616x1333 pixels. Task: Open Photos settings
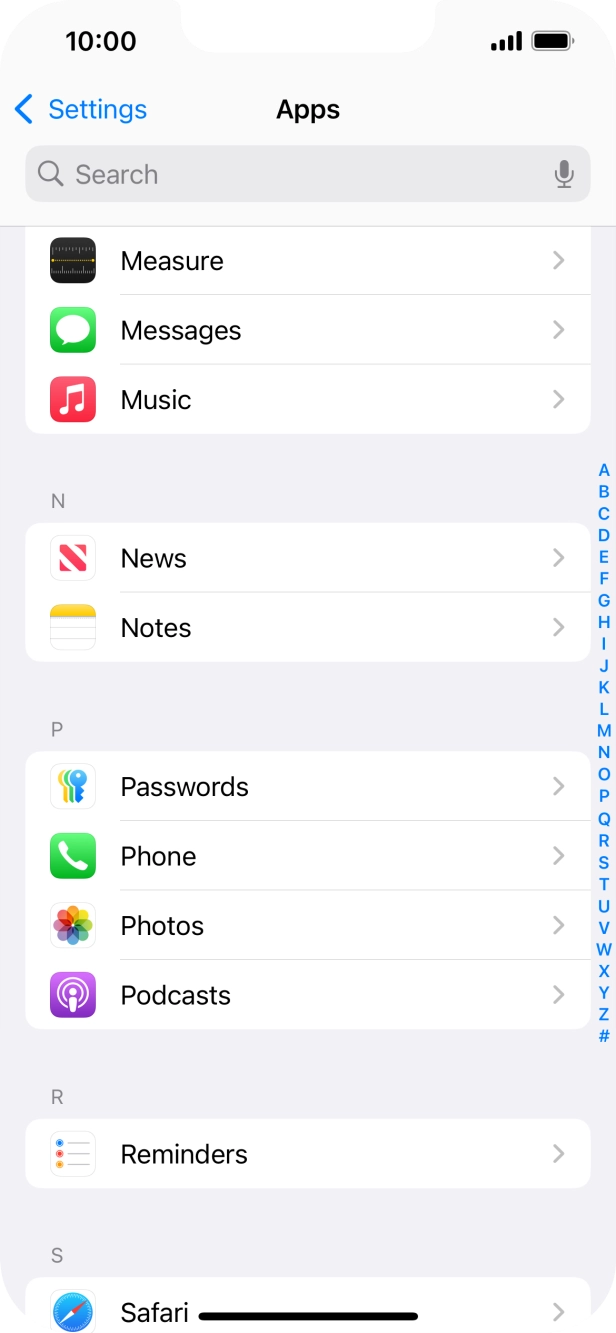pos(307,926)
